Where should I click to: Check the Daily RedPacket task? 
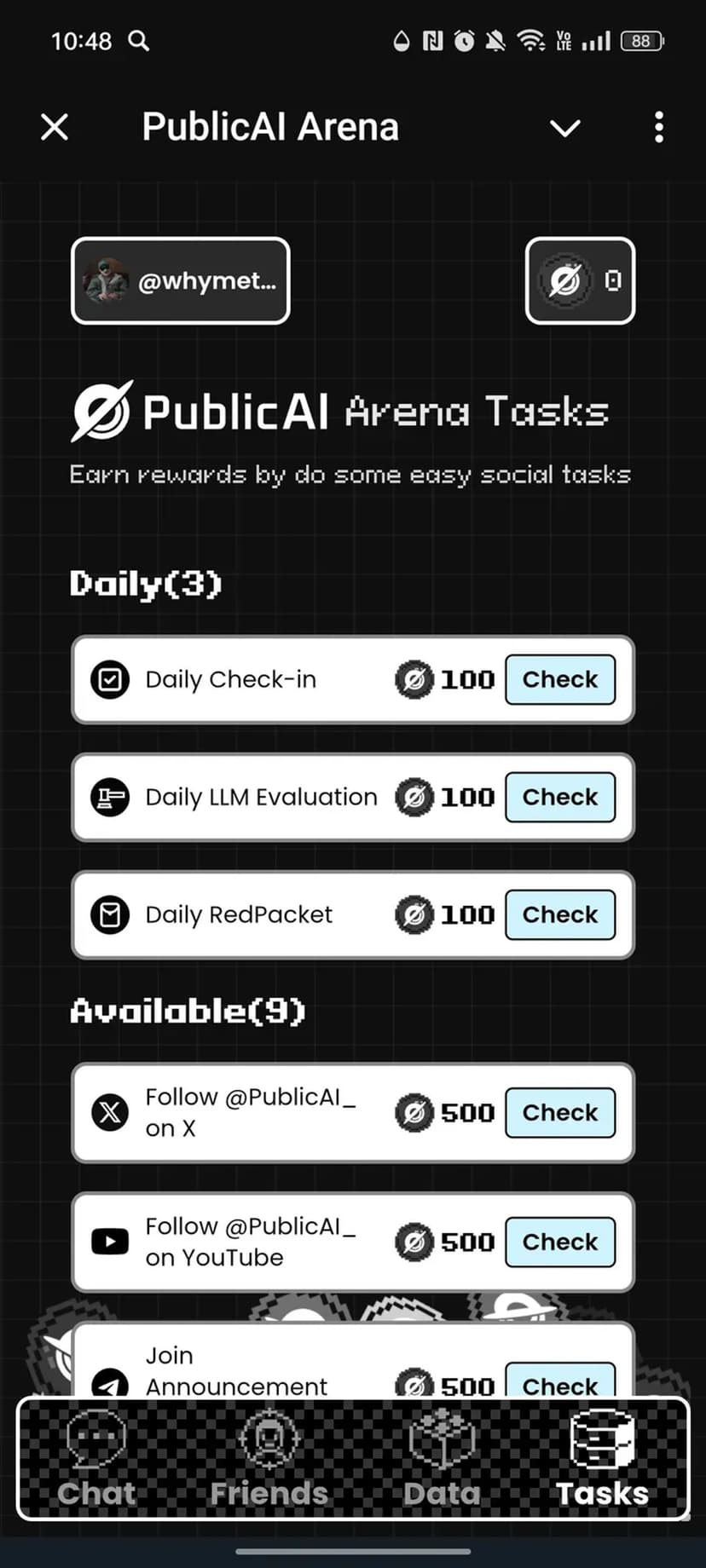(x=560, y=915)
